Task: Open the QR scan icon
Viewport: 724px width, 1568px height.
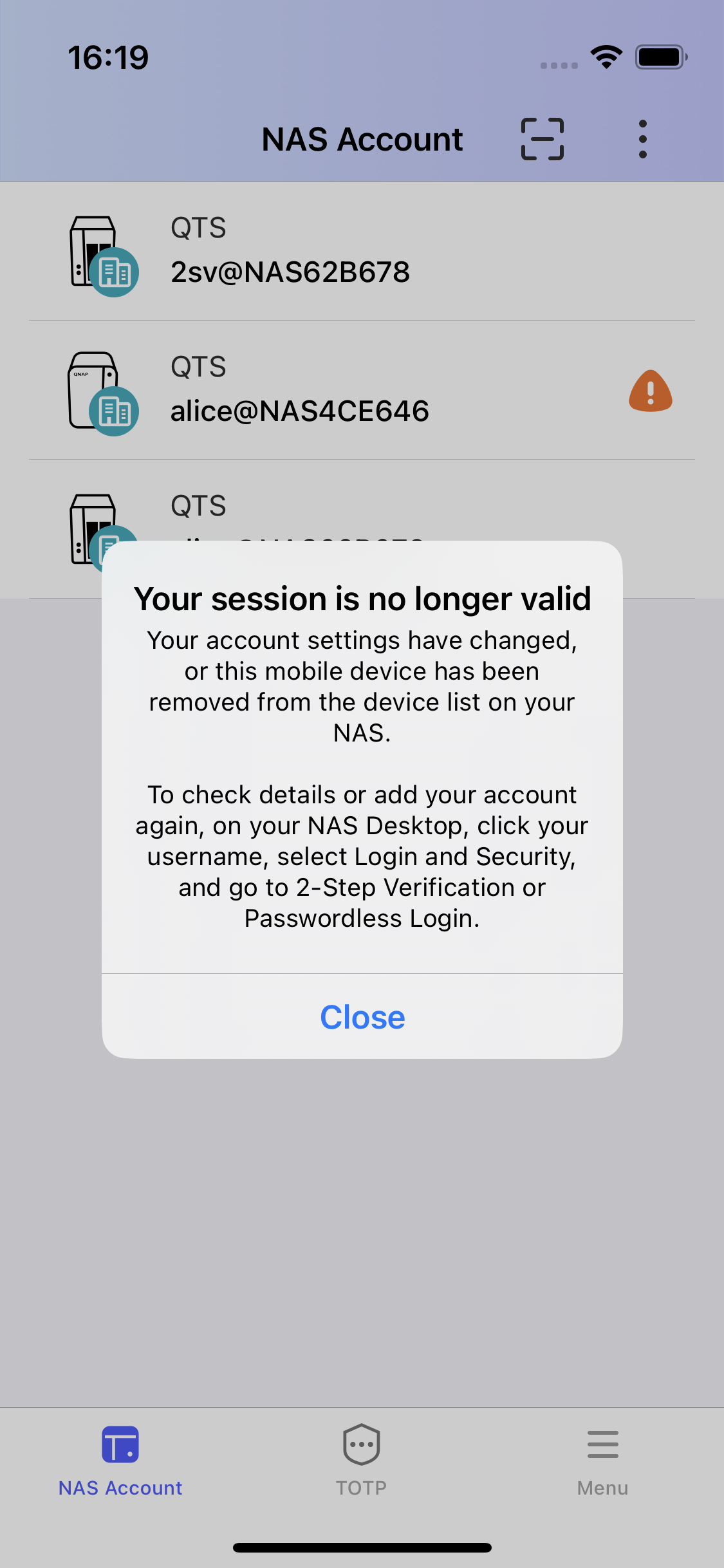Action: (x=542, y=139)
